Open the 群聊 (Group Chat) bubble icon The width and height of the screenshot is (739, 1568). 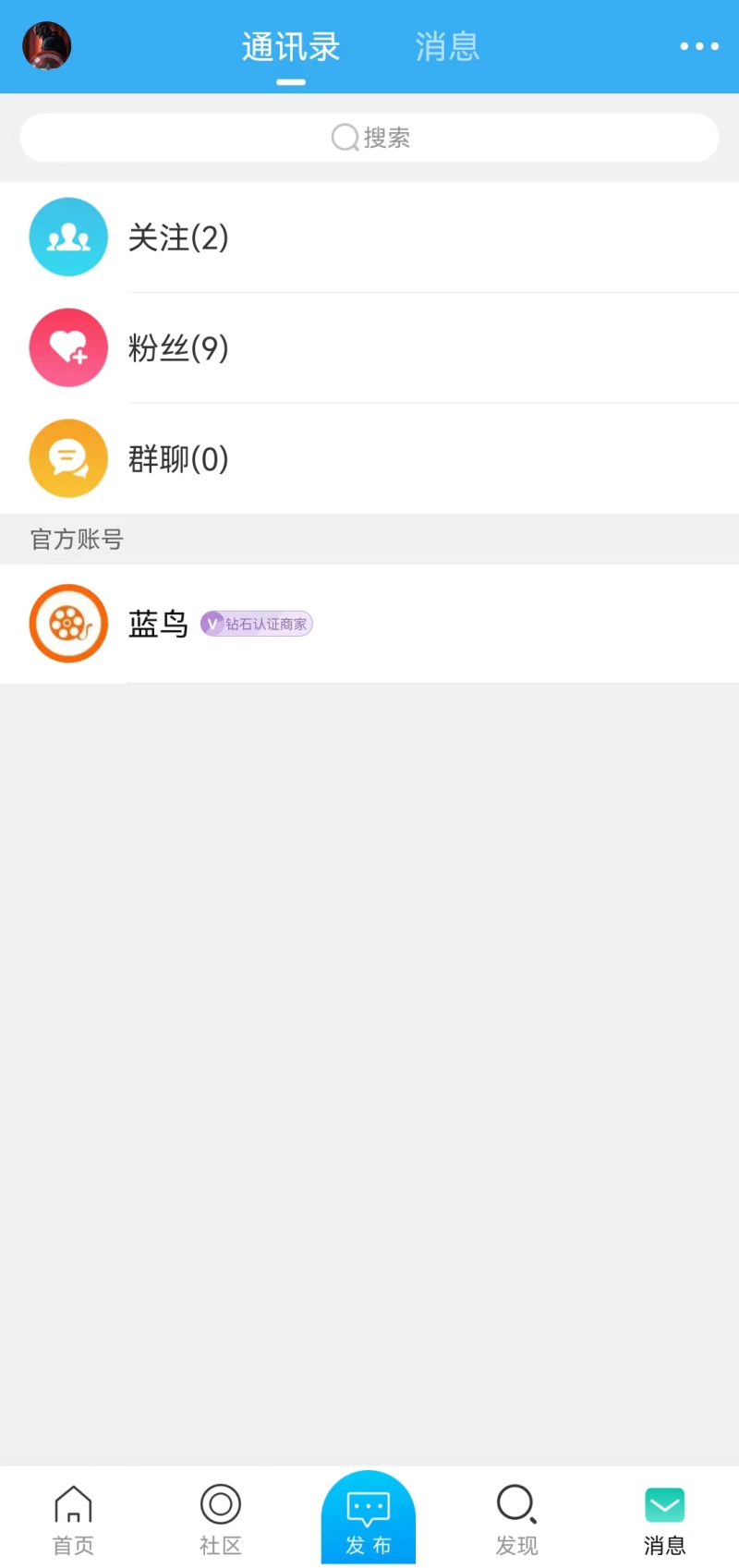point(68,458)
